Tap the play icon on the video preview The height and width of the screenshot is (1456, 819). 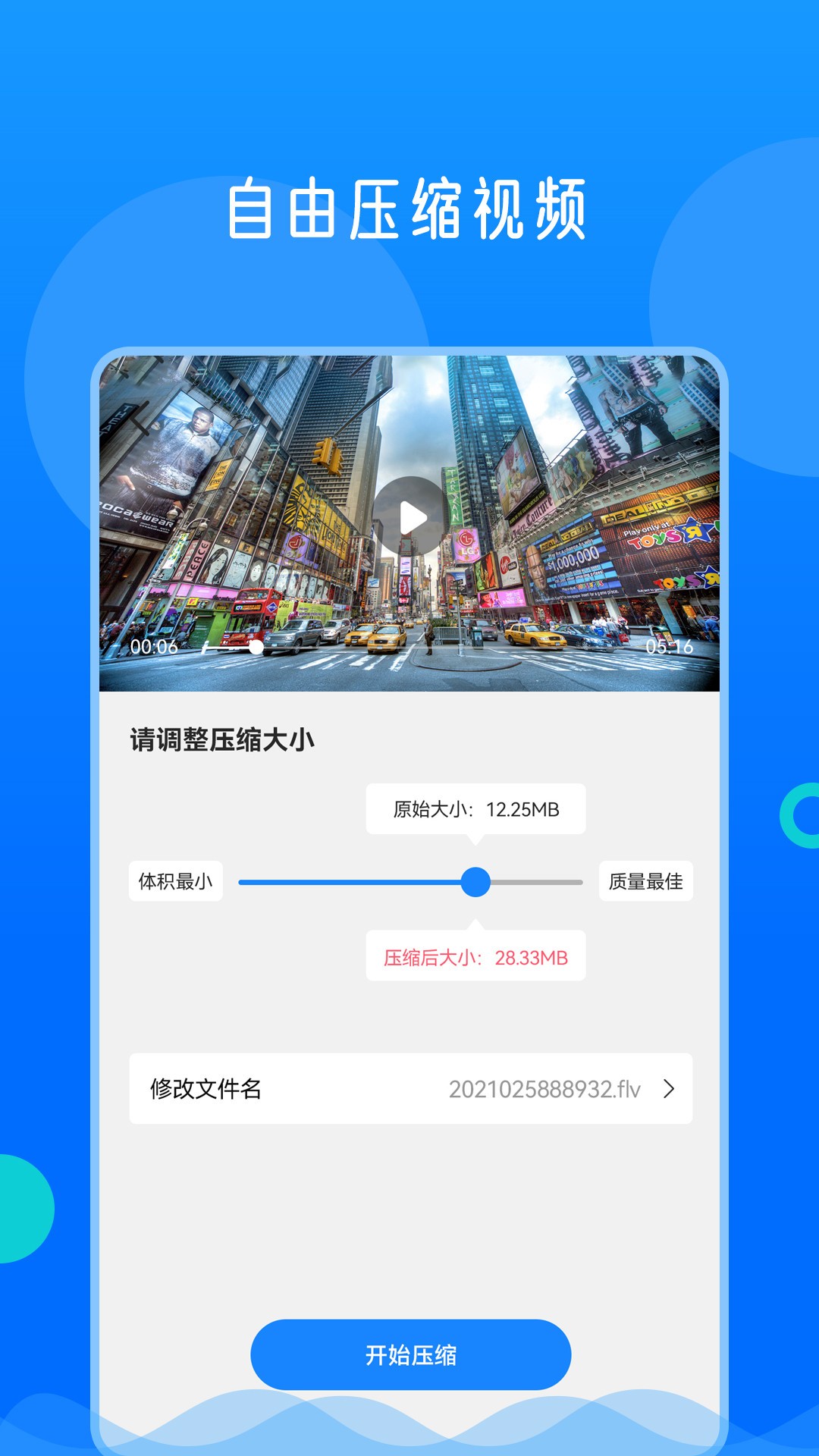click(409, 514)
